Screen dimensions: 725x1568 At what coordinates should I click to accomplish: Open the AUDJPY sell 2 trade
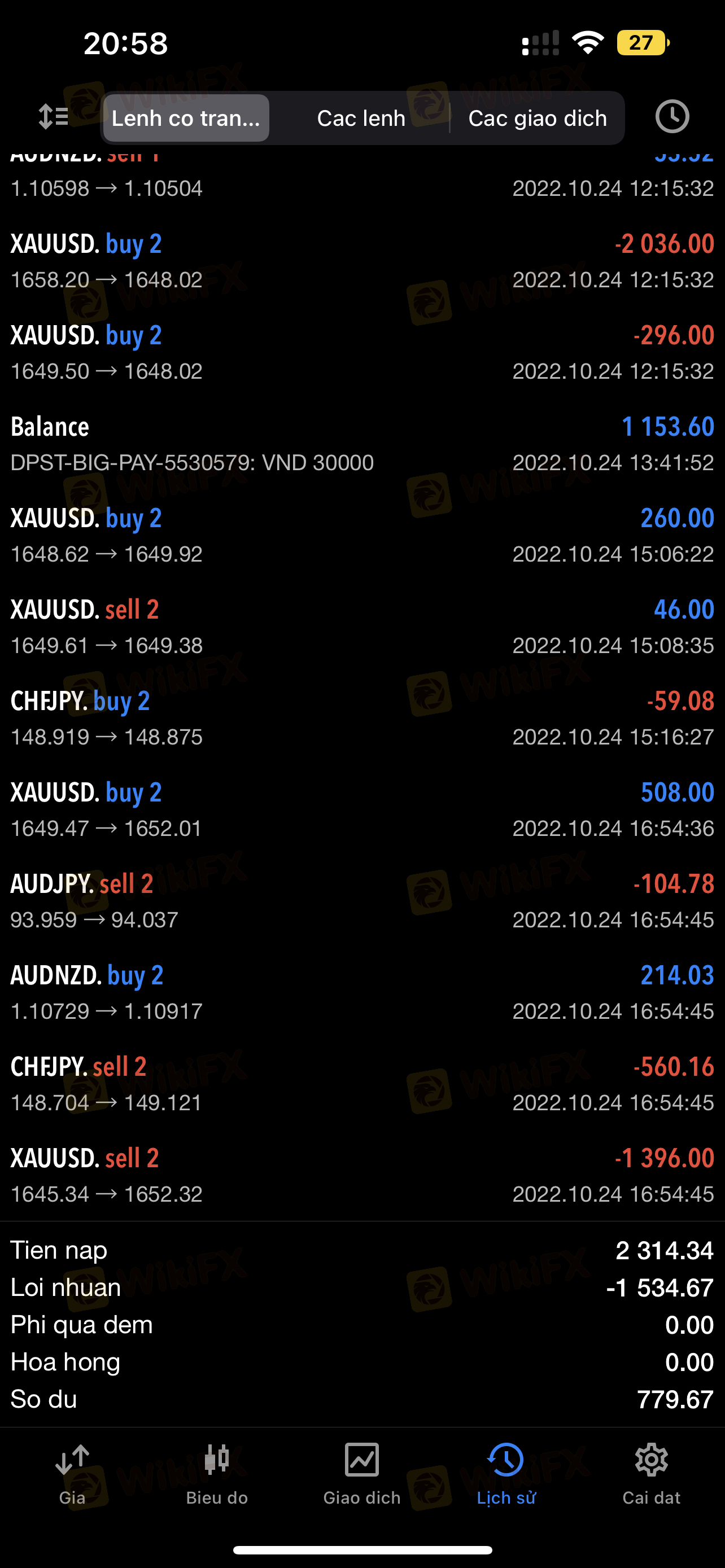362,901
